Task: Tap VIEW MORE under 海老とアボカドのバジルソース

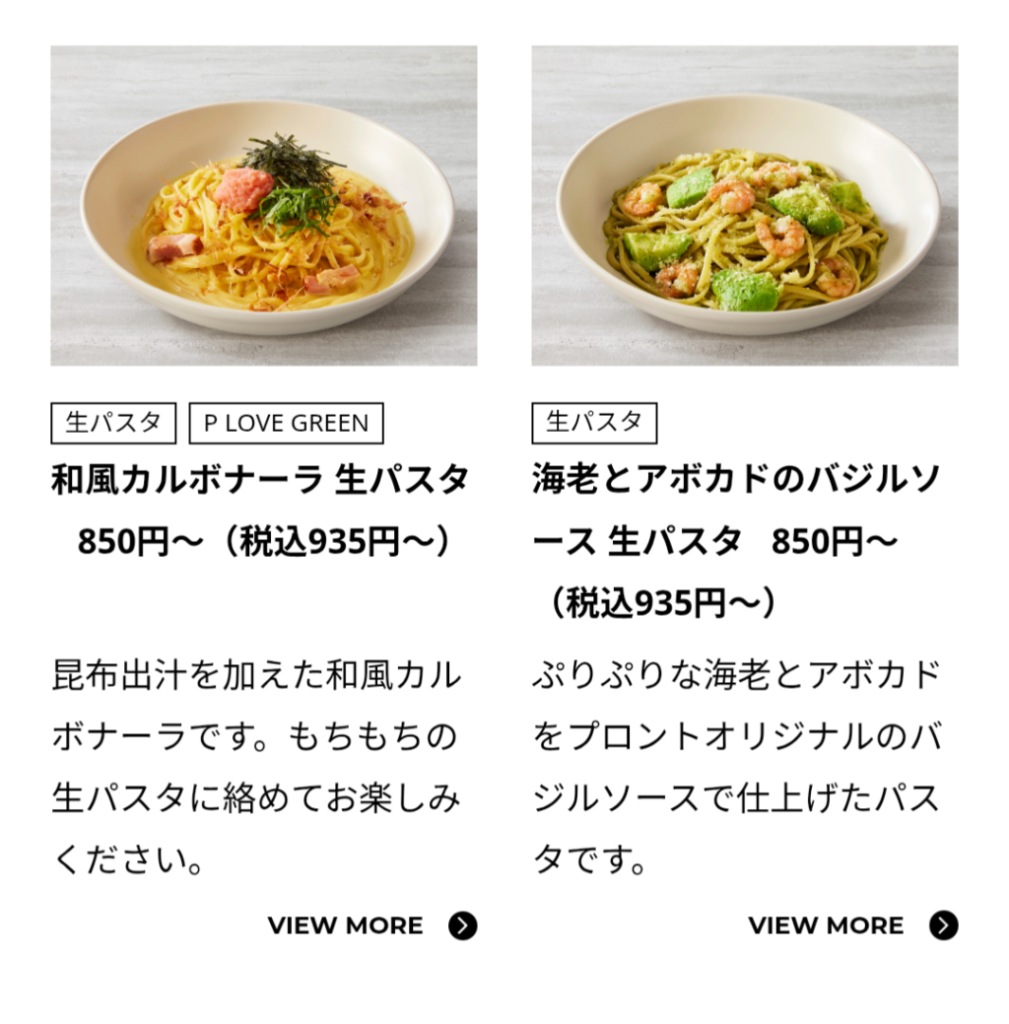Action: click(x=852, y=926)
